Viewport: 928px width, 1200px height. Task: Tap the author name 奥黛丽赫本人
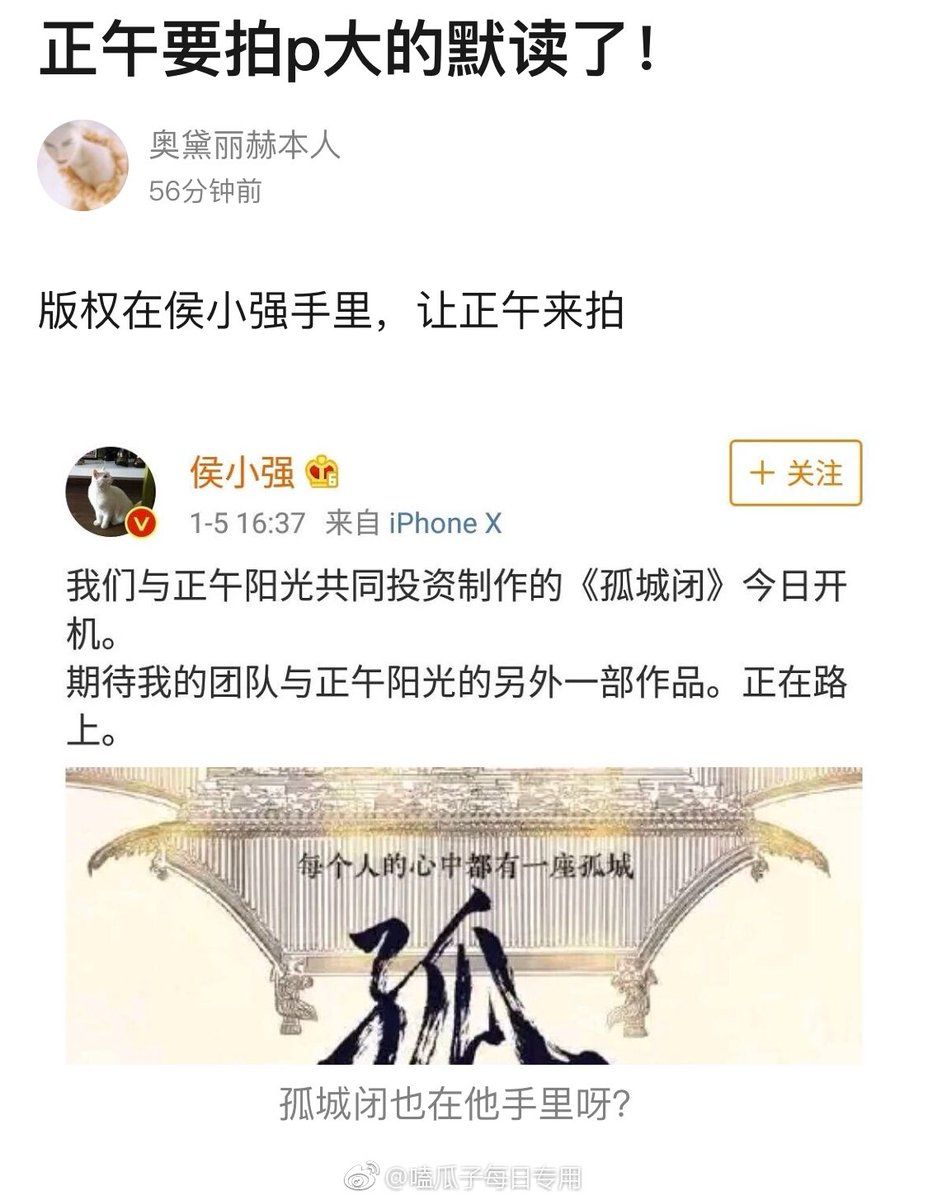[245, 146]
